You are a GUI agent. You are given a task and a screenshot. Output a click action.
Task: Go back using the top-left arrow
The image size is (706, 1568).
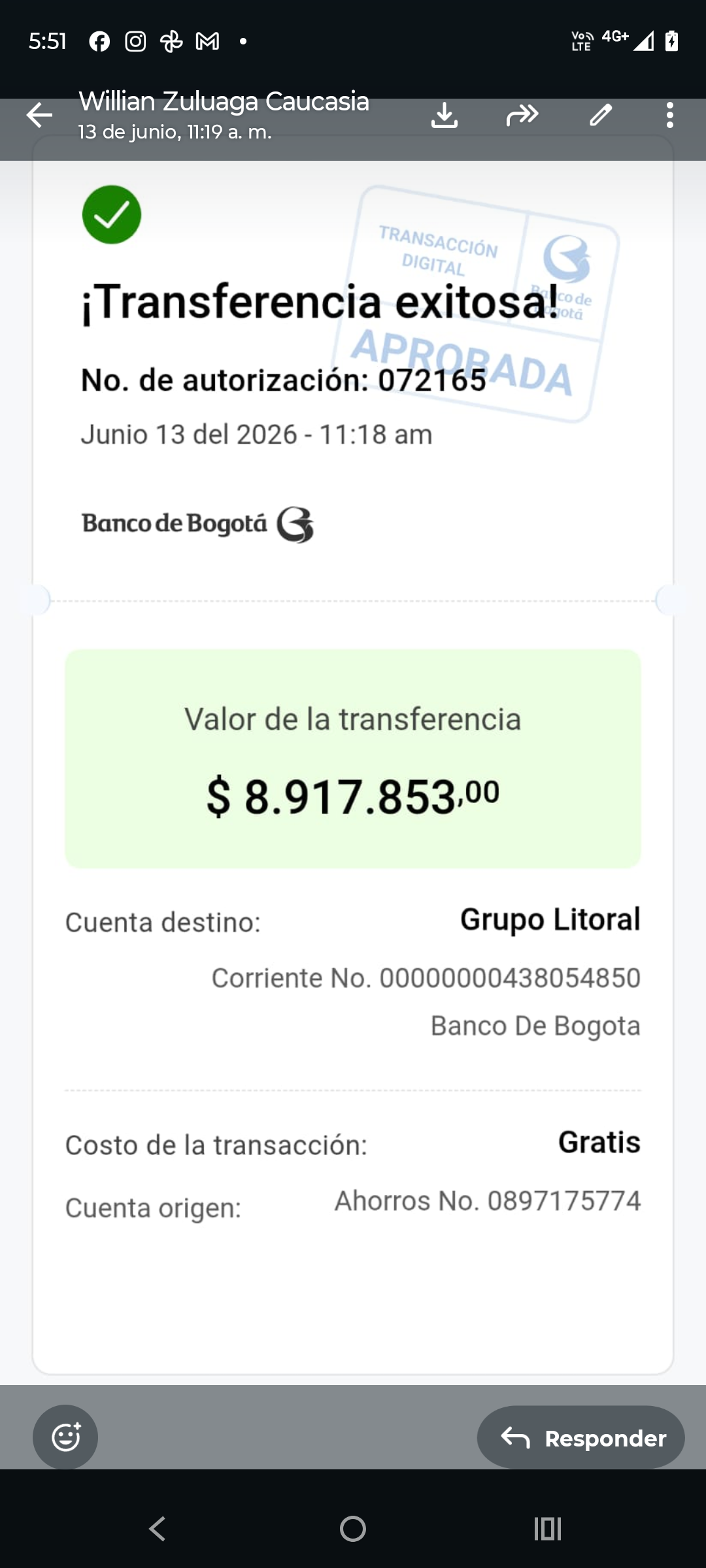(39, 115)
